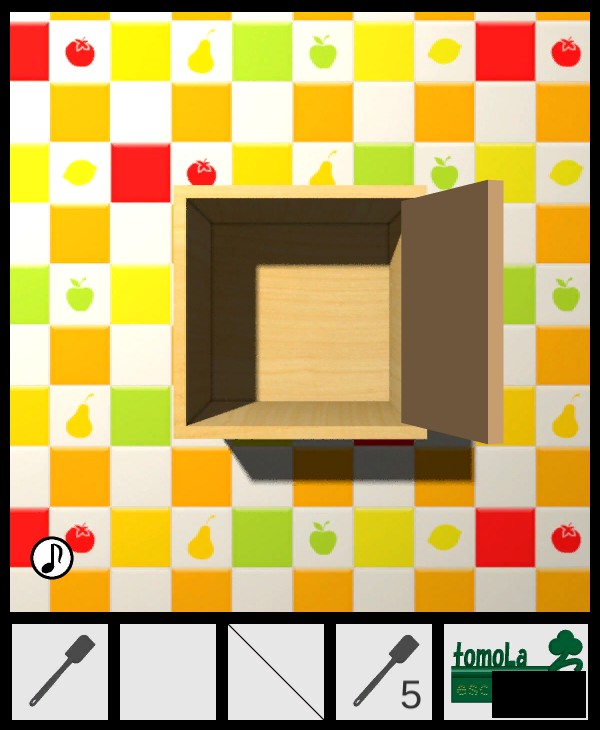Select the first spatula inventory item

click(60, 671)
